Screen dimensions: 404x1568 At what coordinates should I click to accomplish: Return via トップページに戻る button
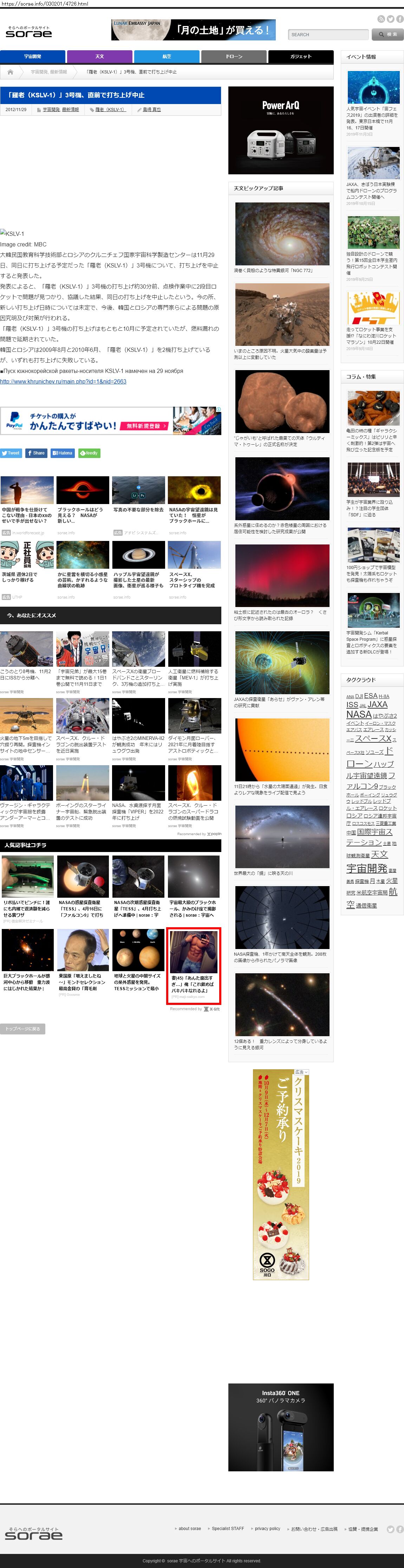pyautogui.click(x=22, y=1029)
